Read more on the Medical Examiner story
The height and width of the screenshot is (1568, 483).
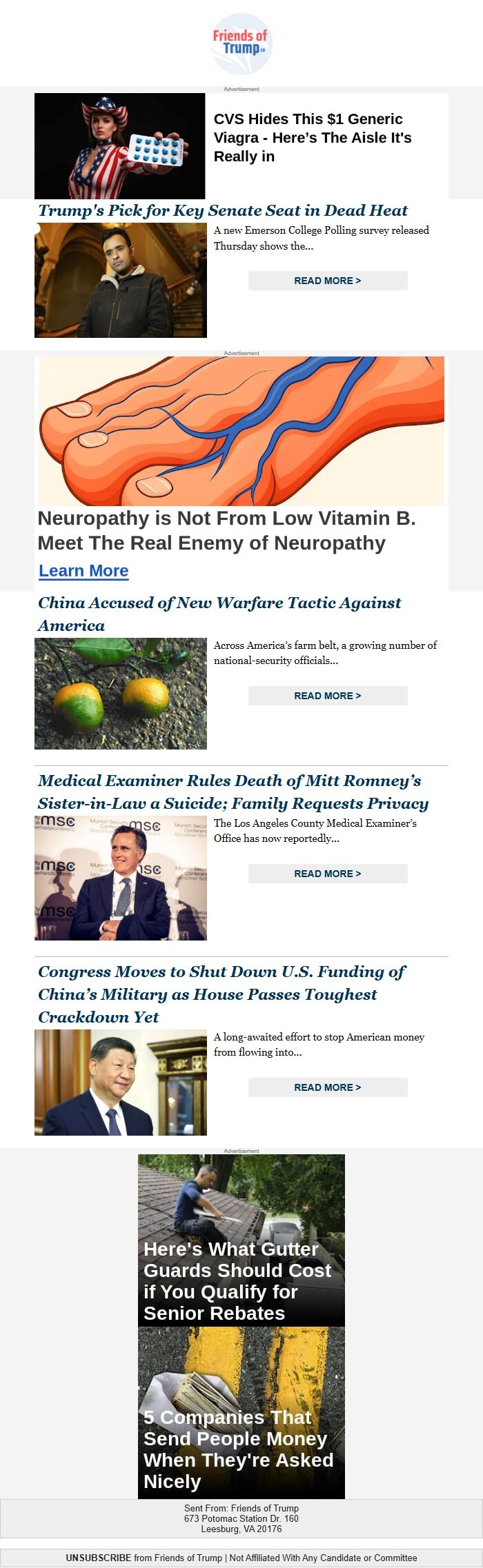tap(328, 874)
